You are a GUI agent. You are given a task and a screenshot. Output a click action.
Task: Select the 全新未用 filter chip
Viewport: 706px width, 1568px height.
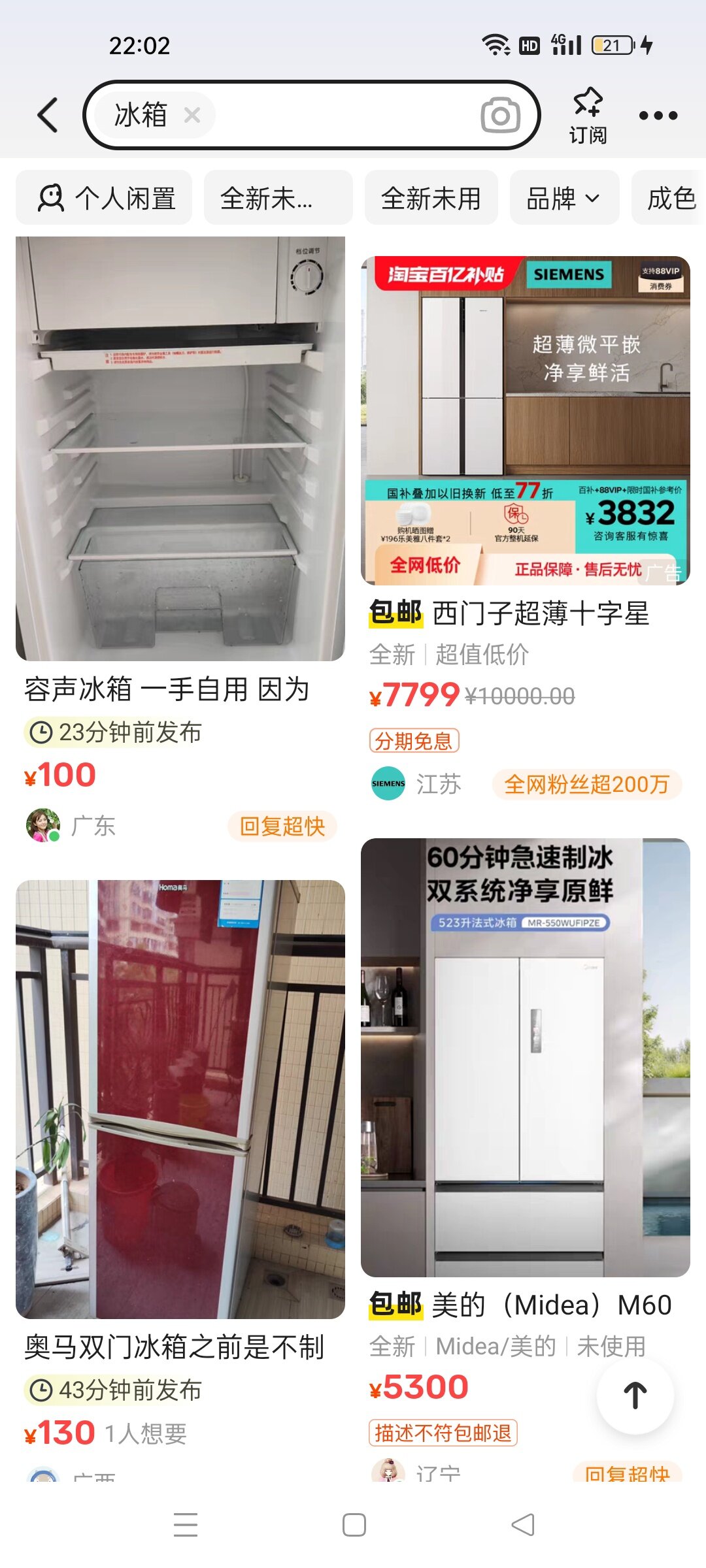click(431, 198)
